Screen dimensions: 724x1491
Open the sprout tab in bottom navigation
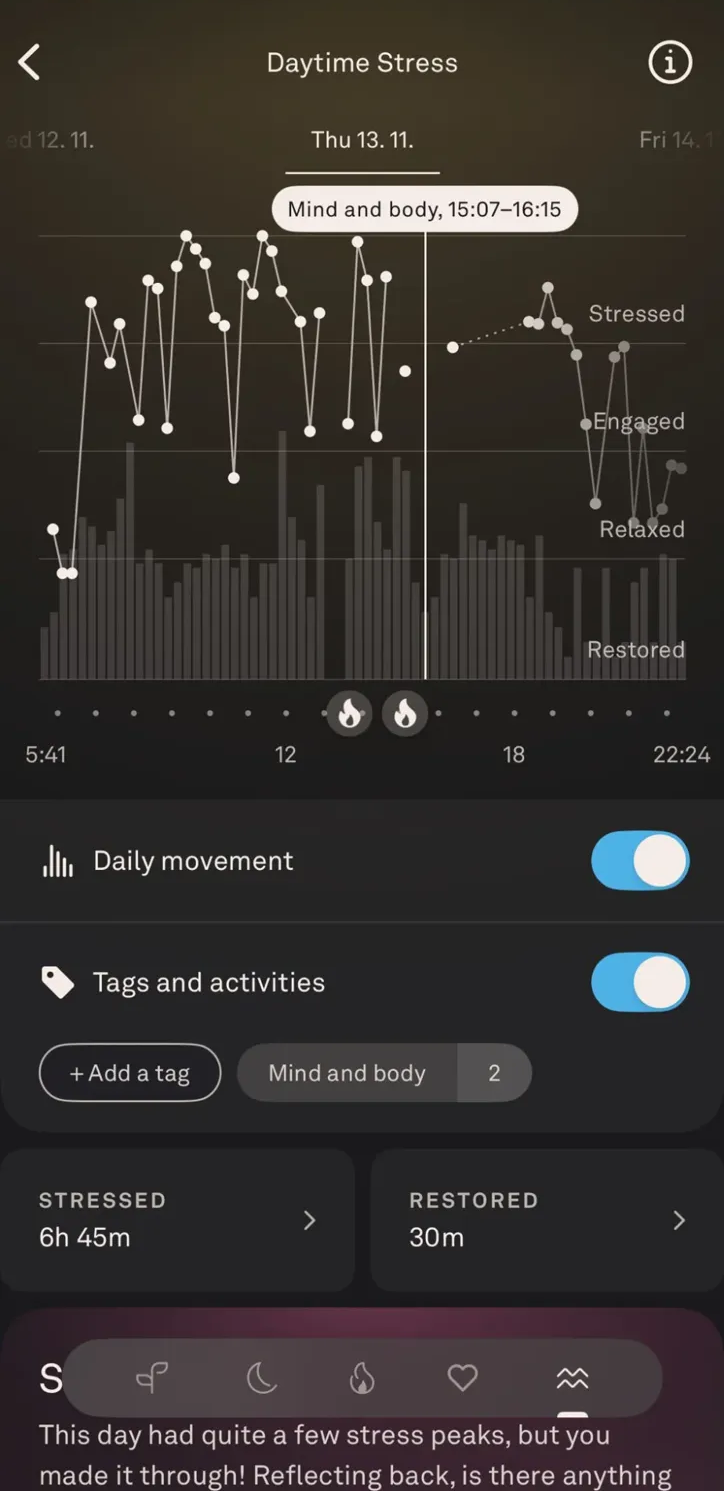pyautogui.click(x=152, y=1379)
